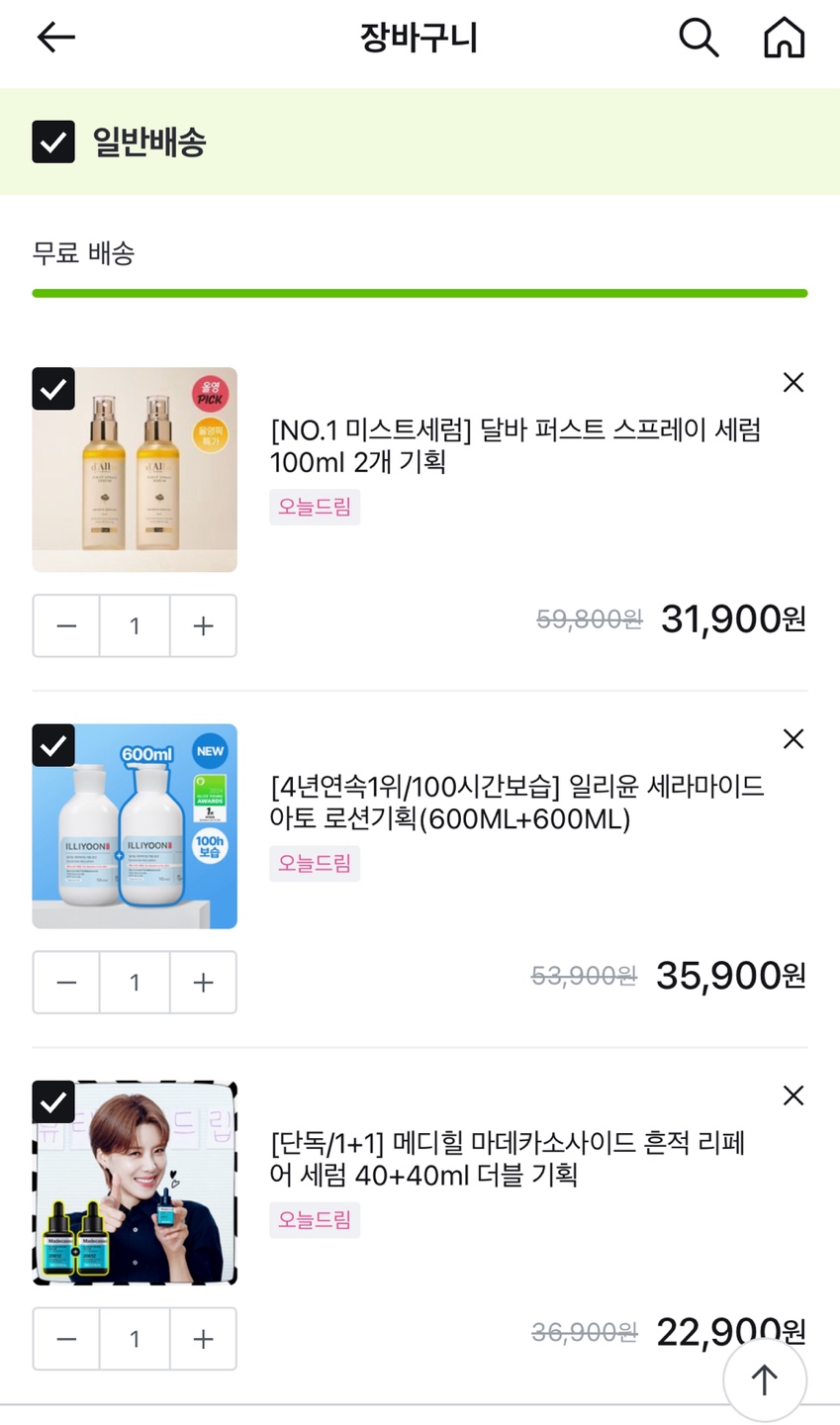Uncheck the 달바 퍼스트 스프레이 세럼 item
This screenshot has width=840, height=1425.
[53, 389]
